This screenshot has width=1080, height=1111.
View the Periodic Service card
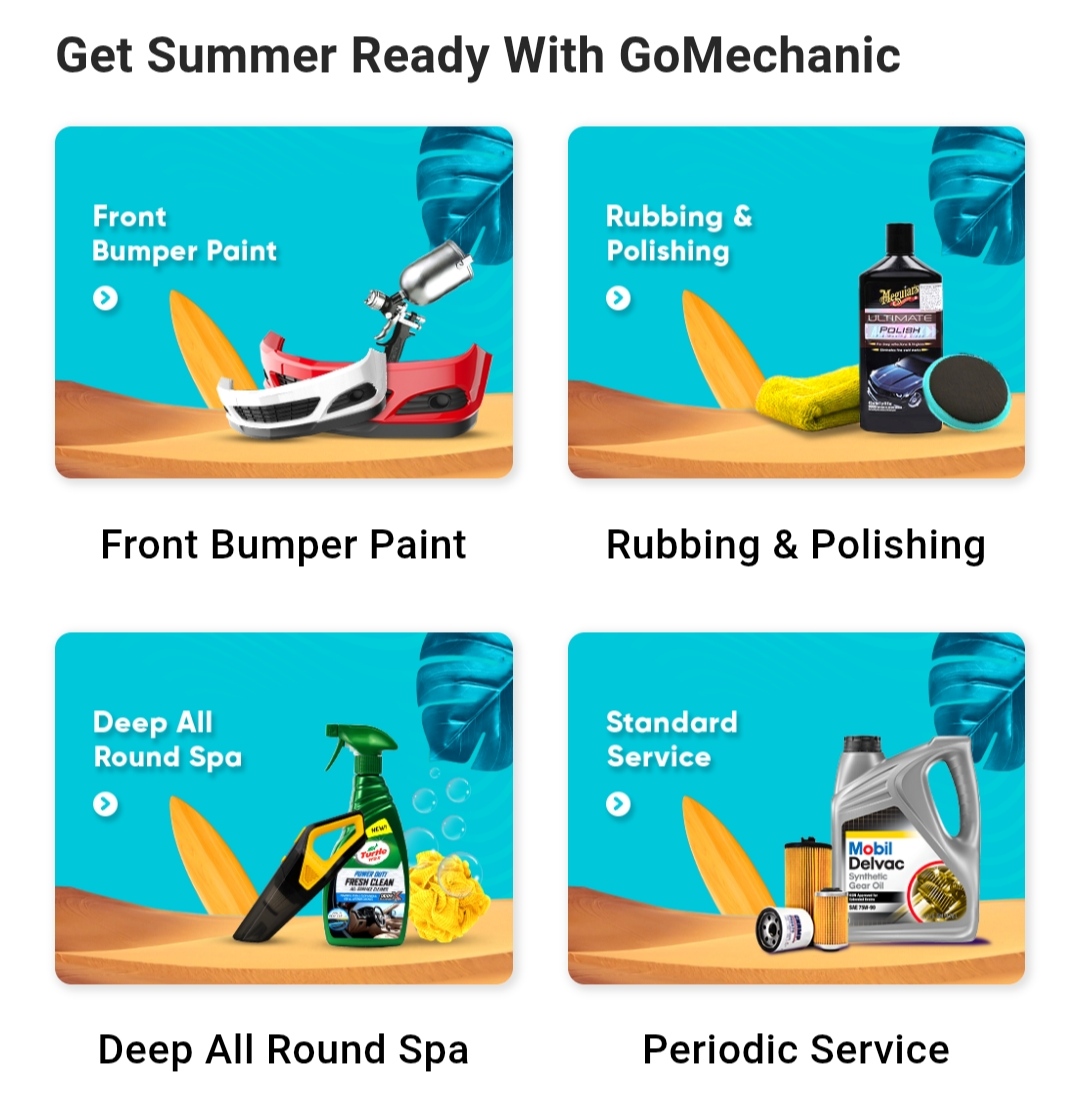(x=796, y=808)
